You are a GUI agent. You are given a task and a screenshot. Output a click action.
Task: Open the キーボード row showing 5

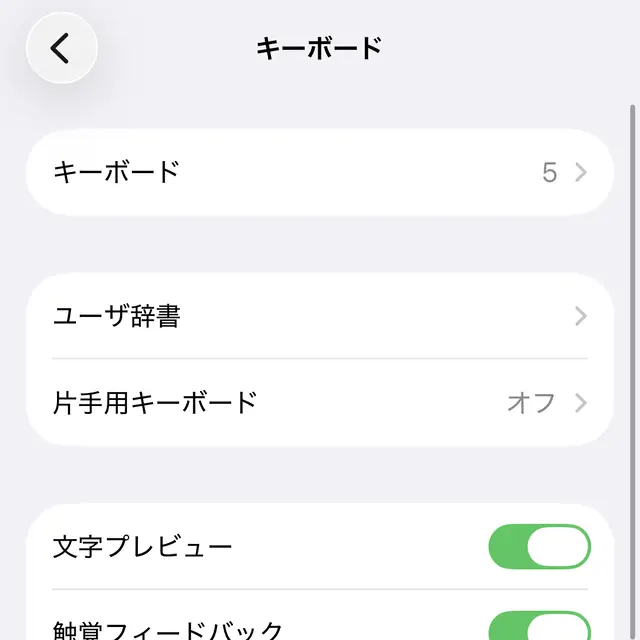pyautogui.click(x=319, y=172)
